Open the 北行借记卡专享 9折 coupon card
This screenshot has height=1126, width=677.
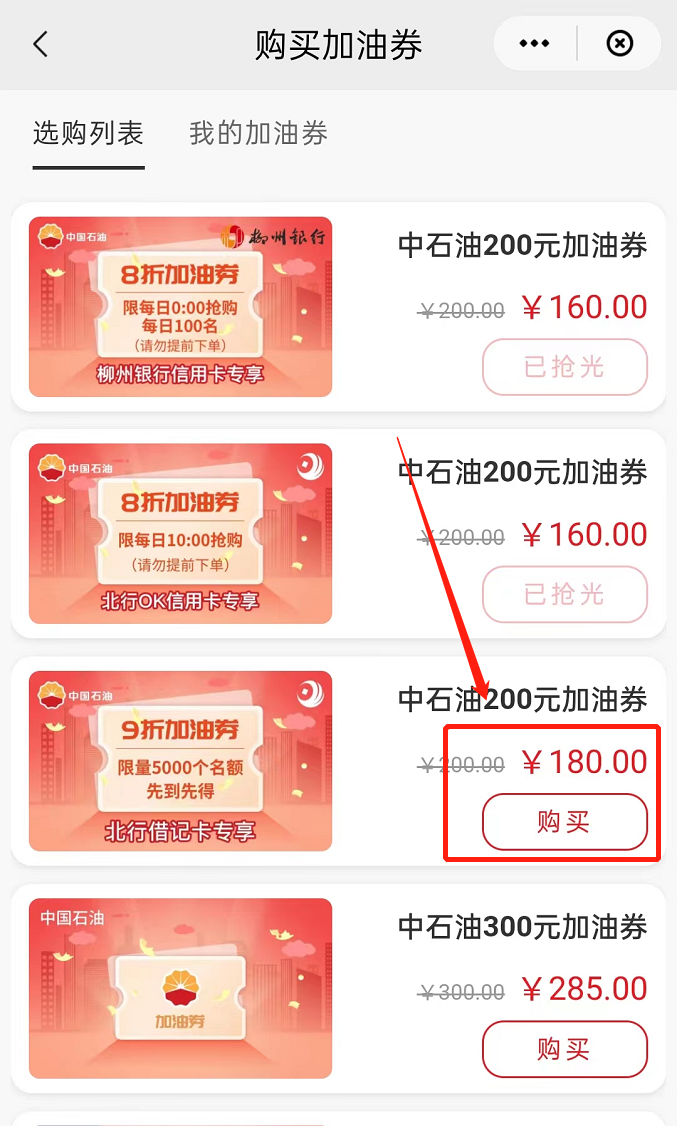180,761
